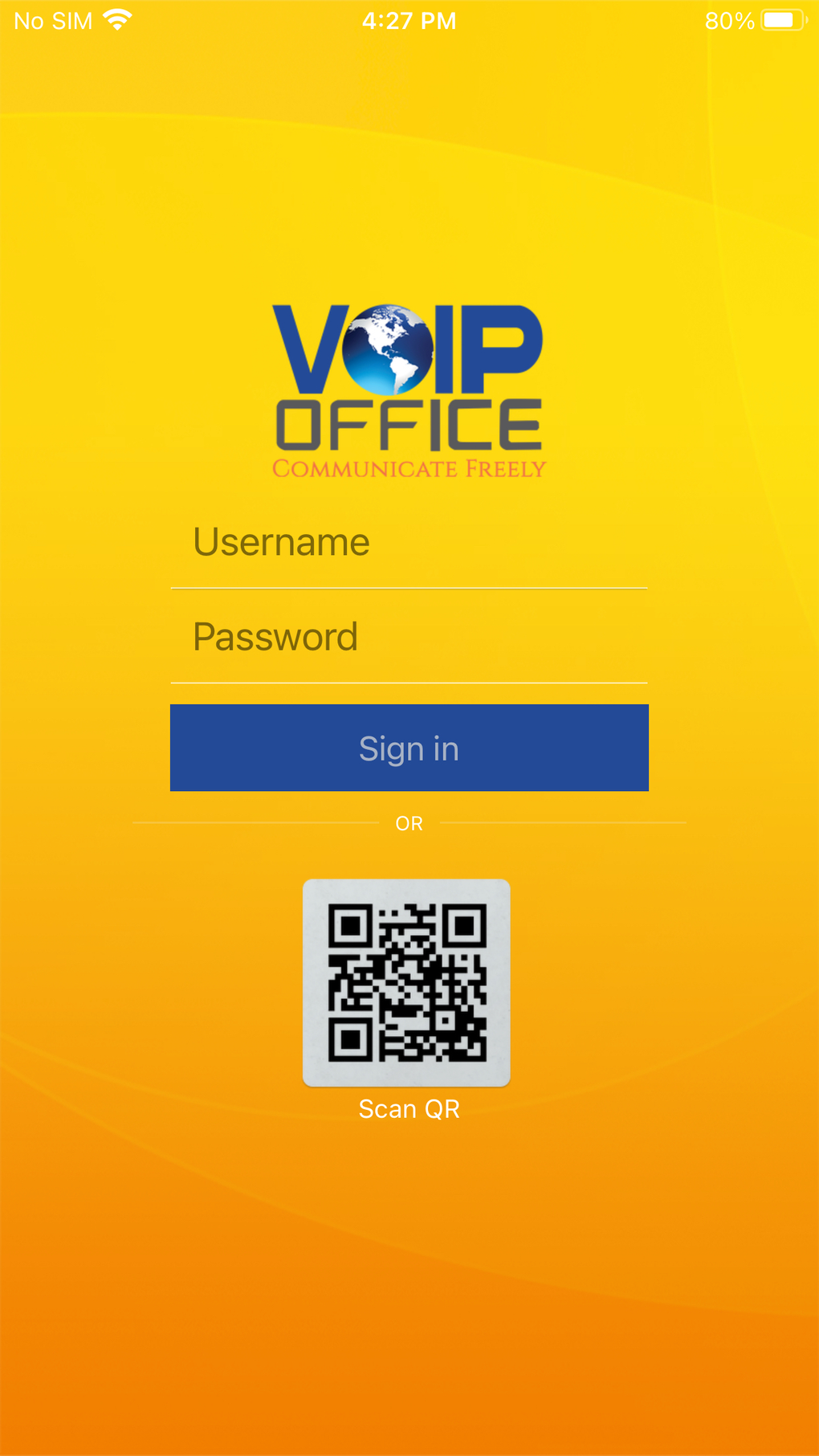Open the Scan QR login option
The height and width of the screenshot is (1456, 819).
[406, 983]
